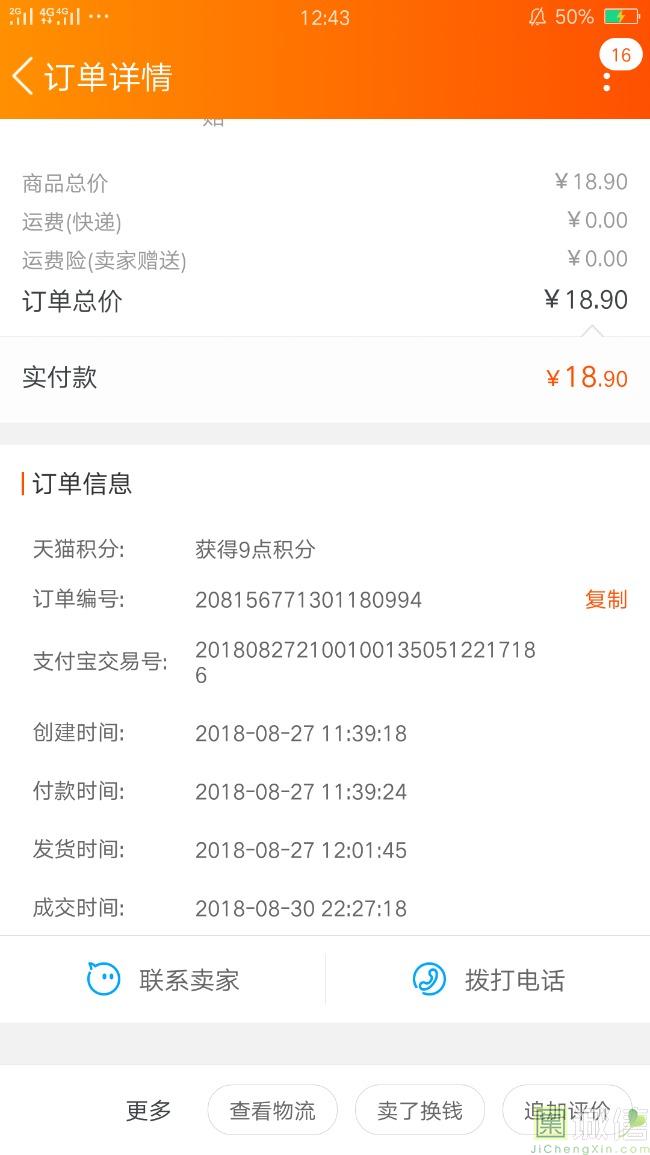
Task: View shipping details with 查看物流
Action: 272,1110
